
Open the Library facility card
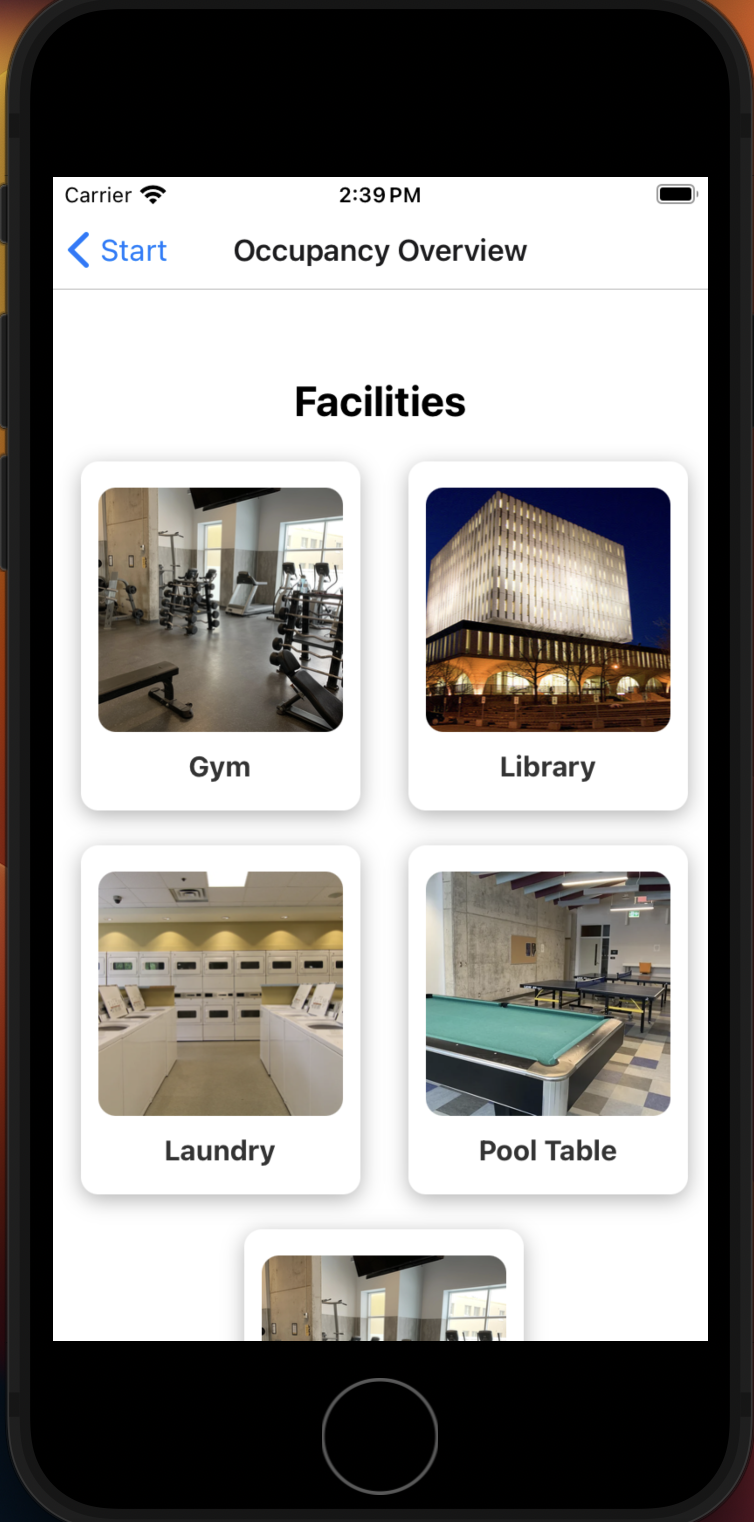(548, 636)
